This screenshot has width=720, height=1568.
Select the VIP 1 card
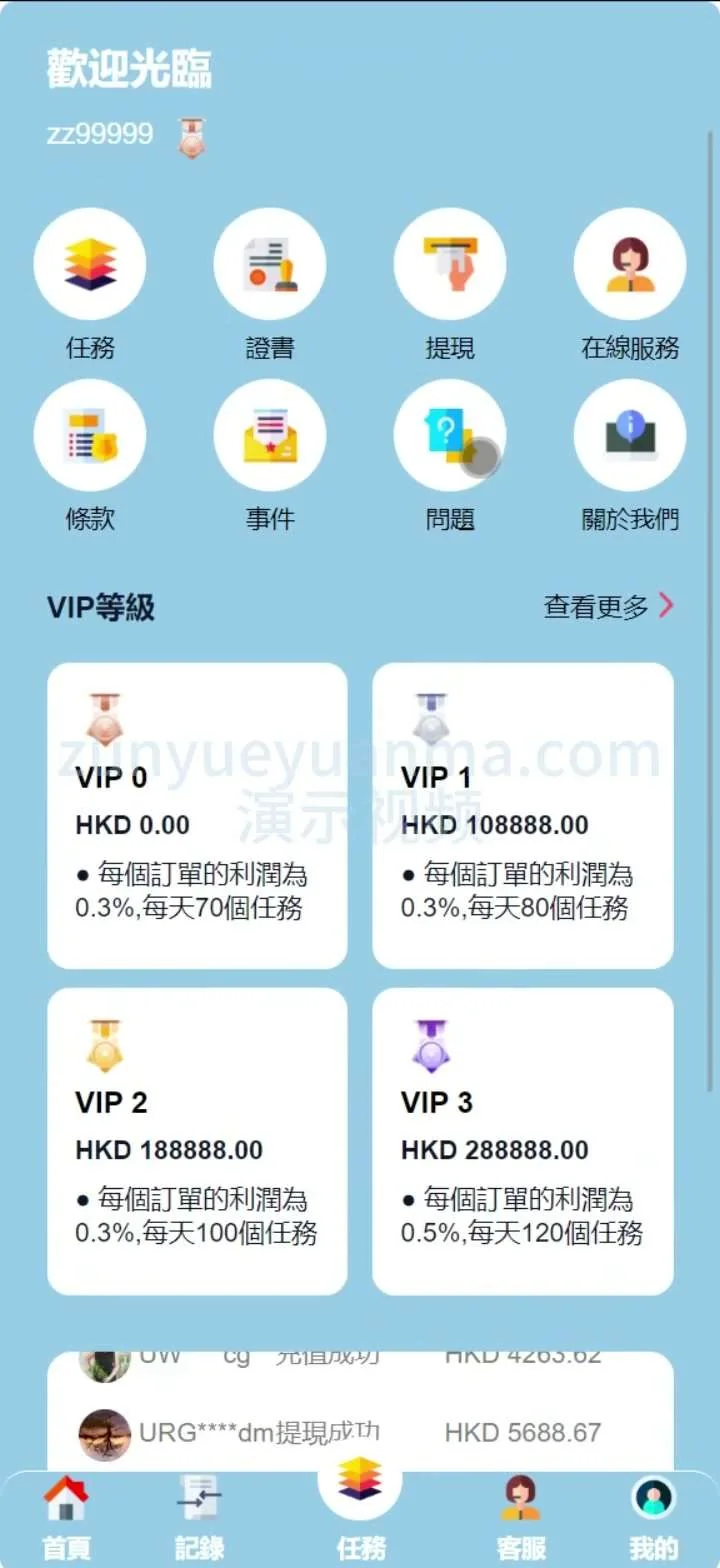coord(522,815)
